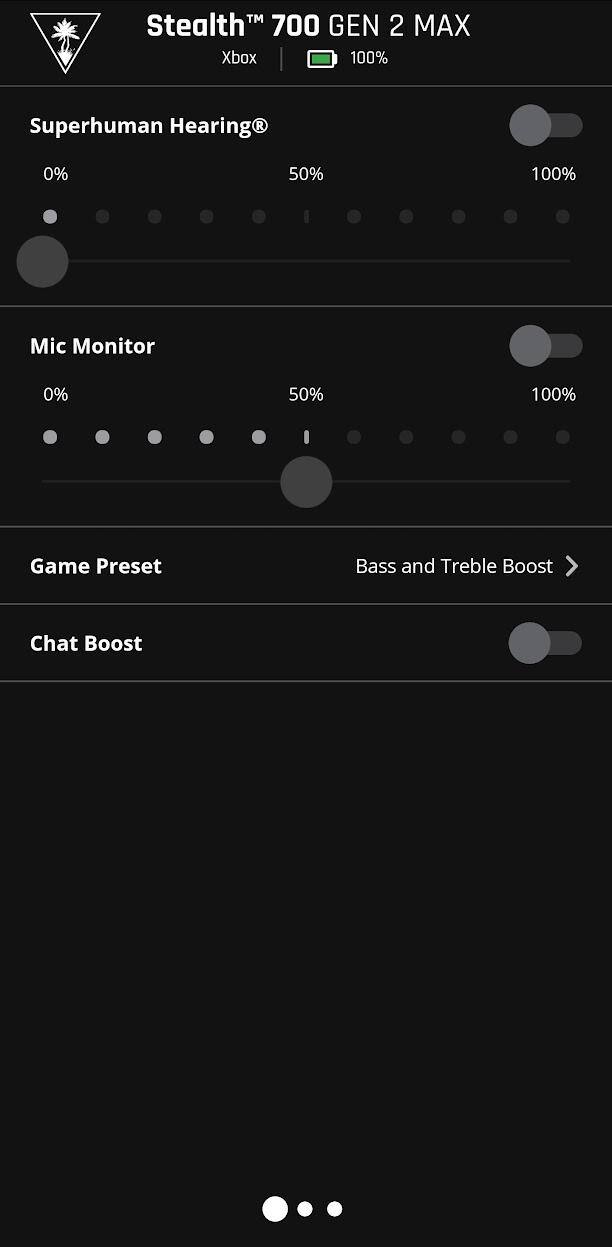Turn on the Mic Monitor switch
The height and width of the screenshot is (1247, 612).
(x=545, y=346)
